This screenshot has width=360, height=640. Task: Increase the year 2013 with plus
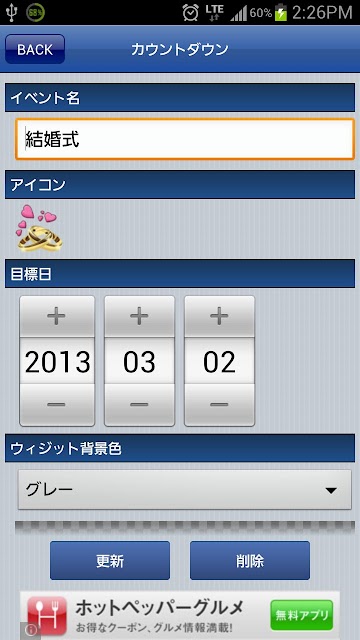57,317
